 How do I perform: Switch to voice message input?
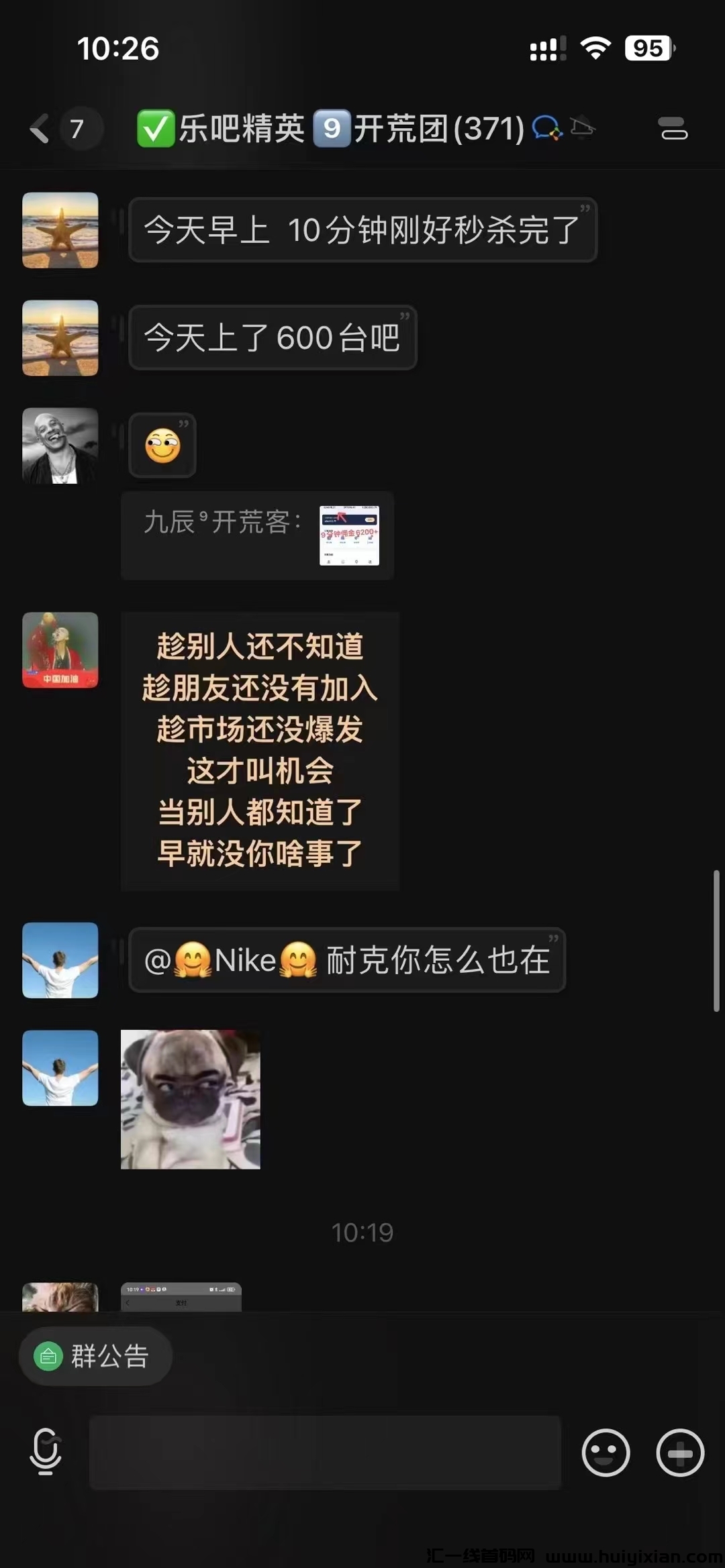[x=46, y=1453]
